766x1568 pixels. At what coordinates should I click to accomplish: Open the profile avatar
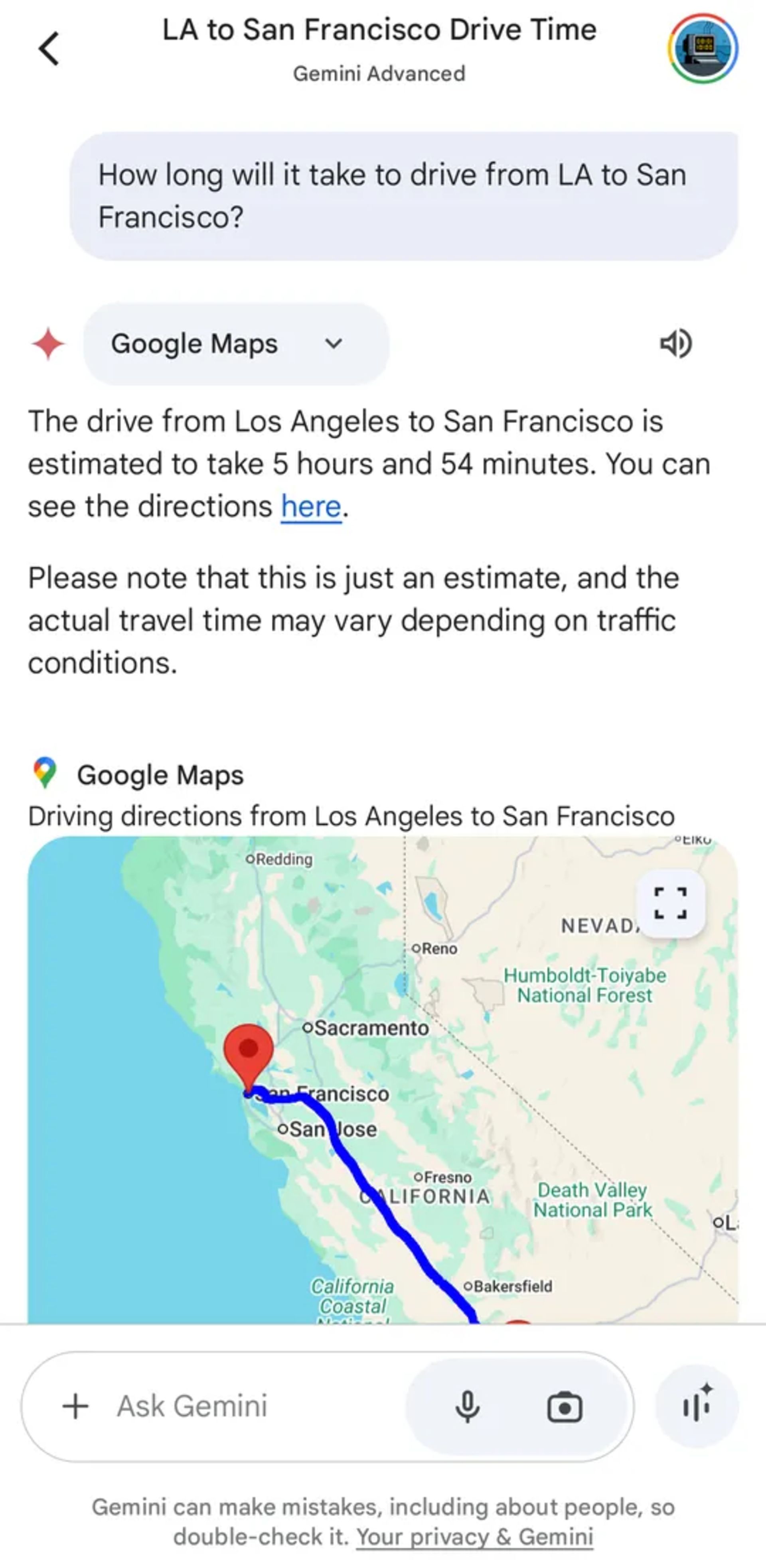coord(703,49)
